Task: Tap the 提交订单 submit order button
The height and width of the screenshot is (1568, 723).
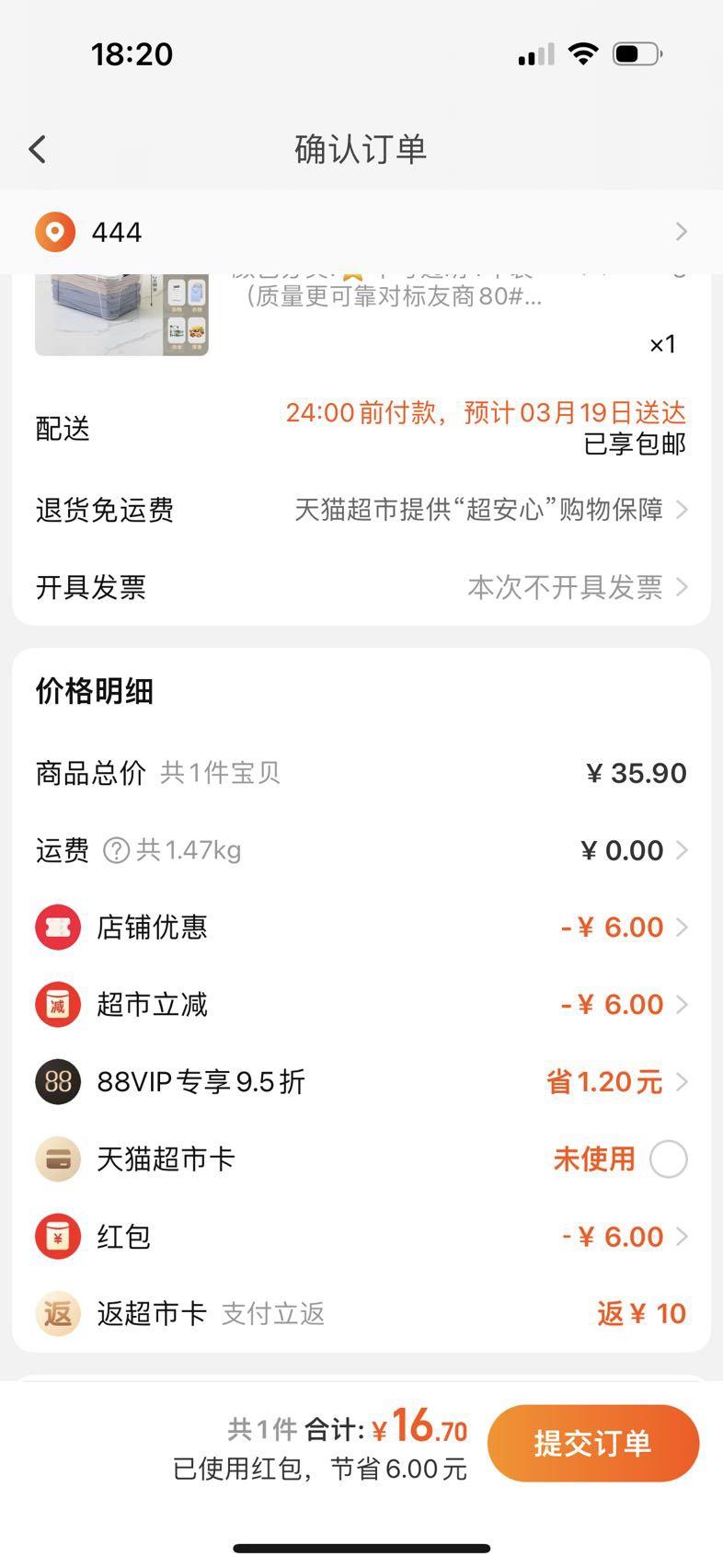Action: click(x=592, y=1442)
